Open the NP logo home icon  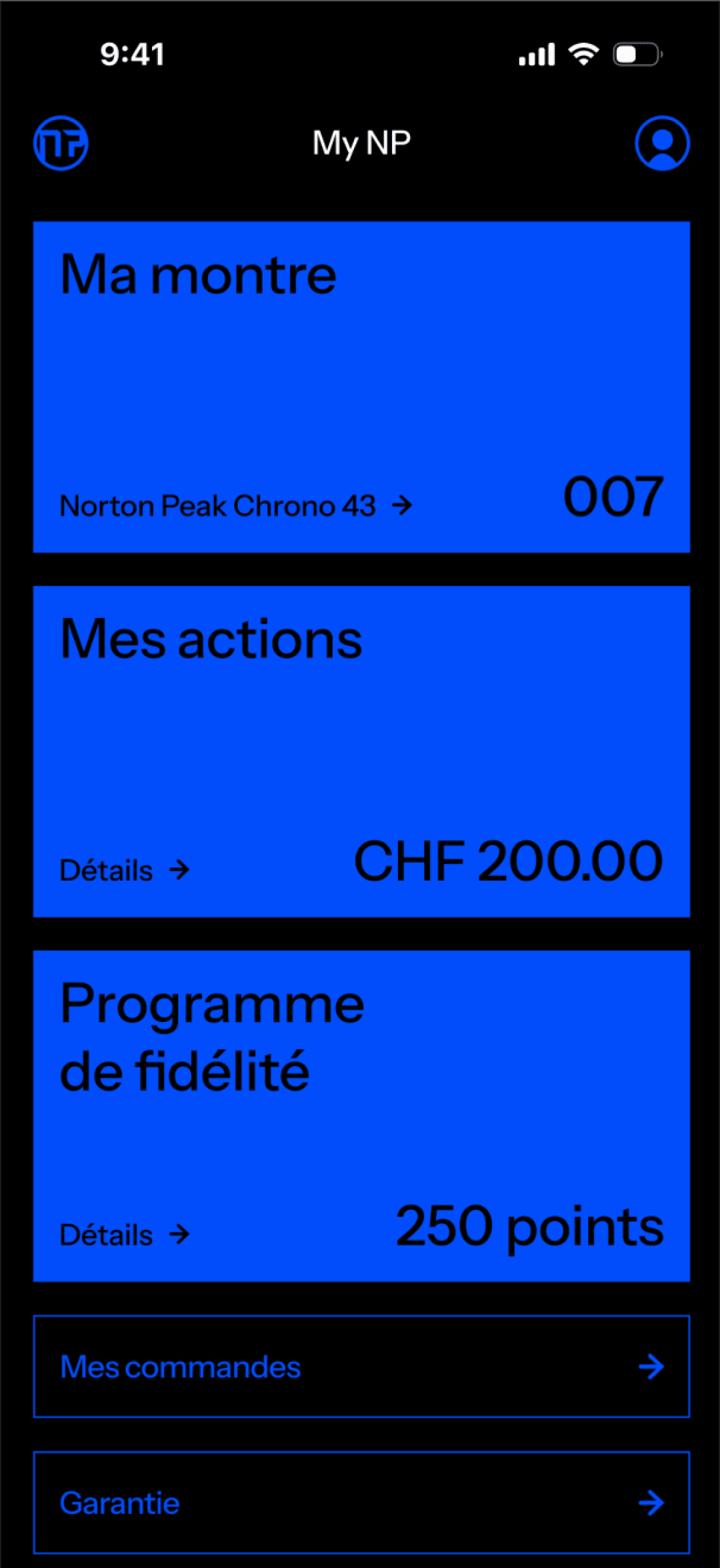pyautogui.click(x=61, y=143)
